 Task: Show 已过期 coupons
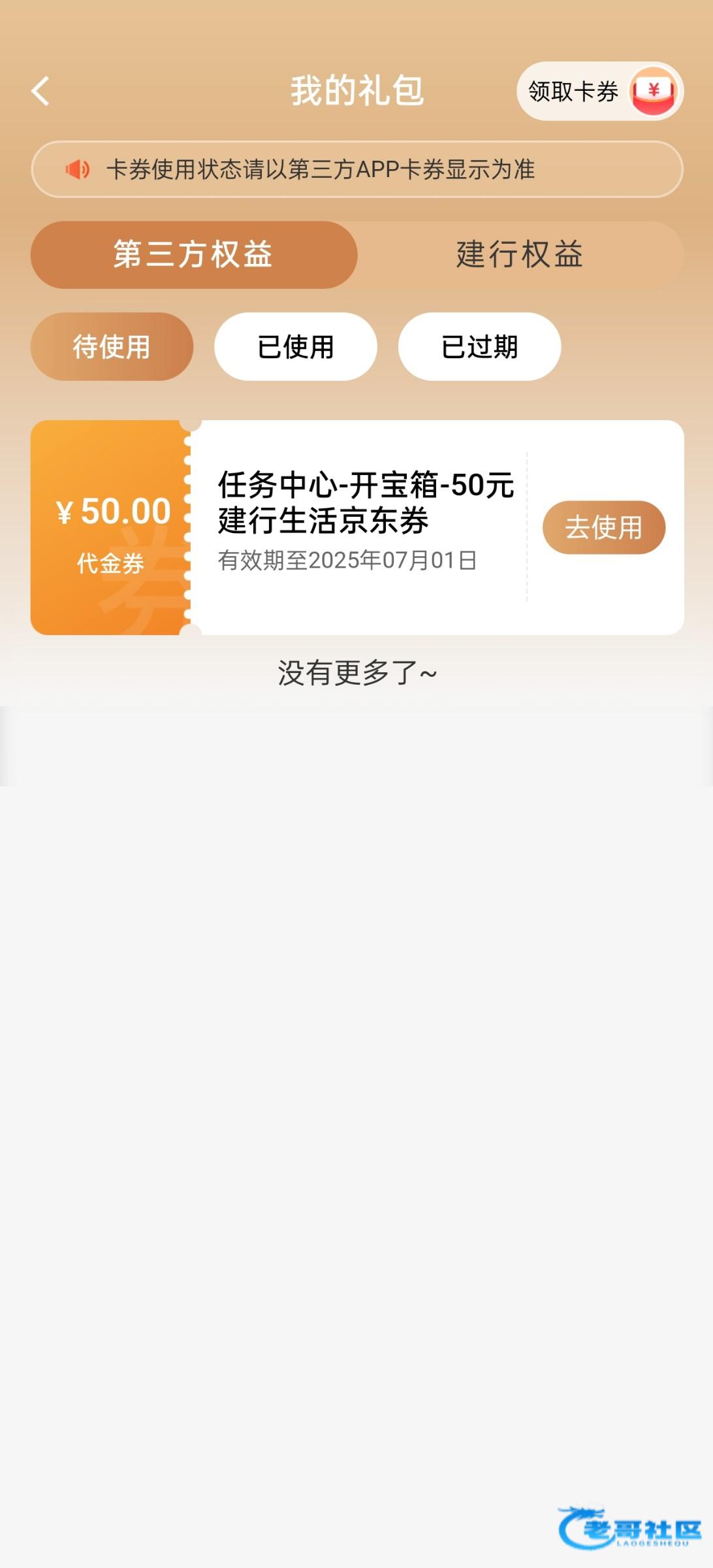(480, 346)
